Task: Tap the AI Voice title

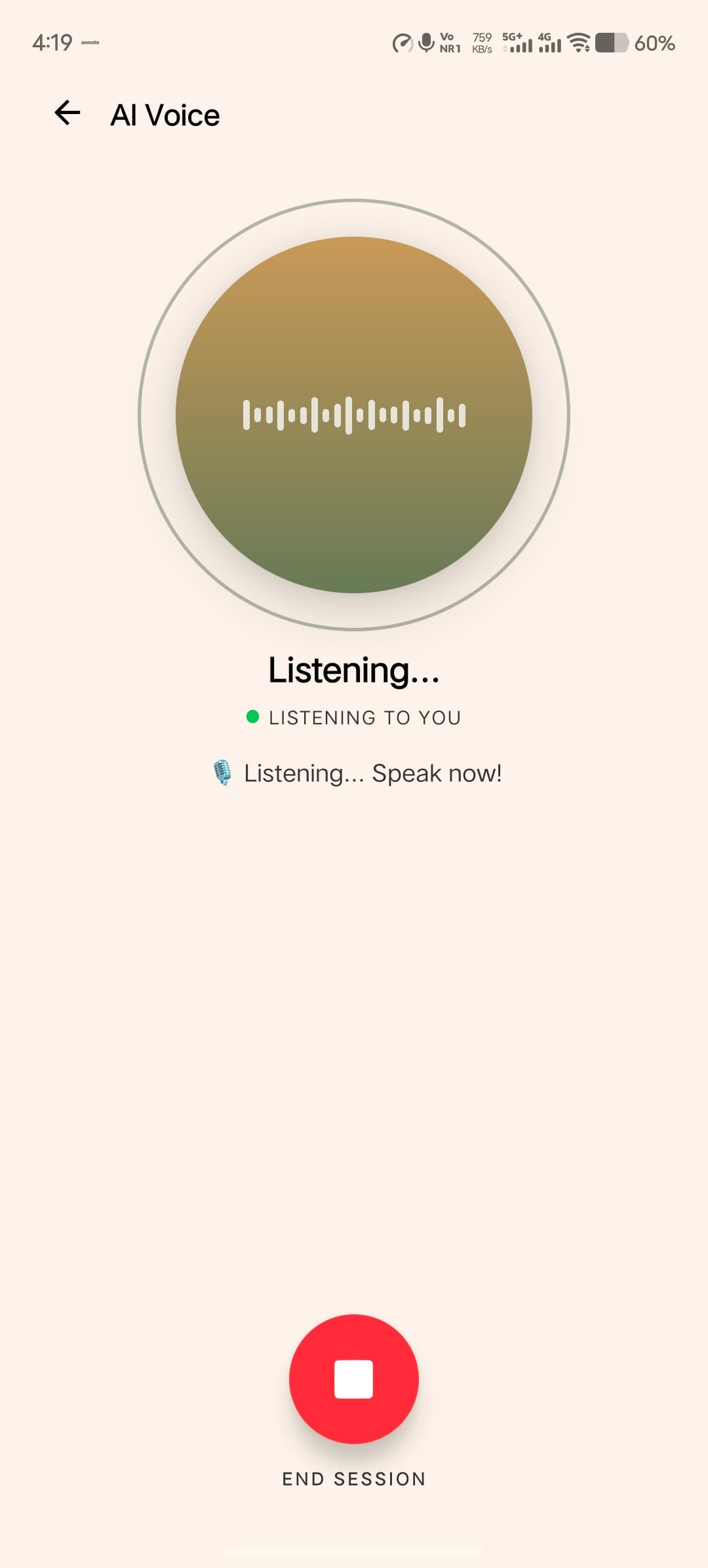Action: pos(165,114)
